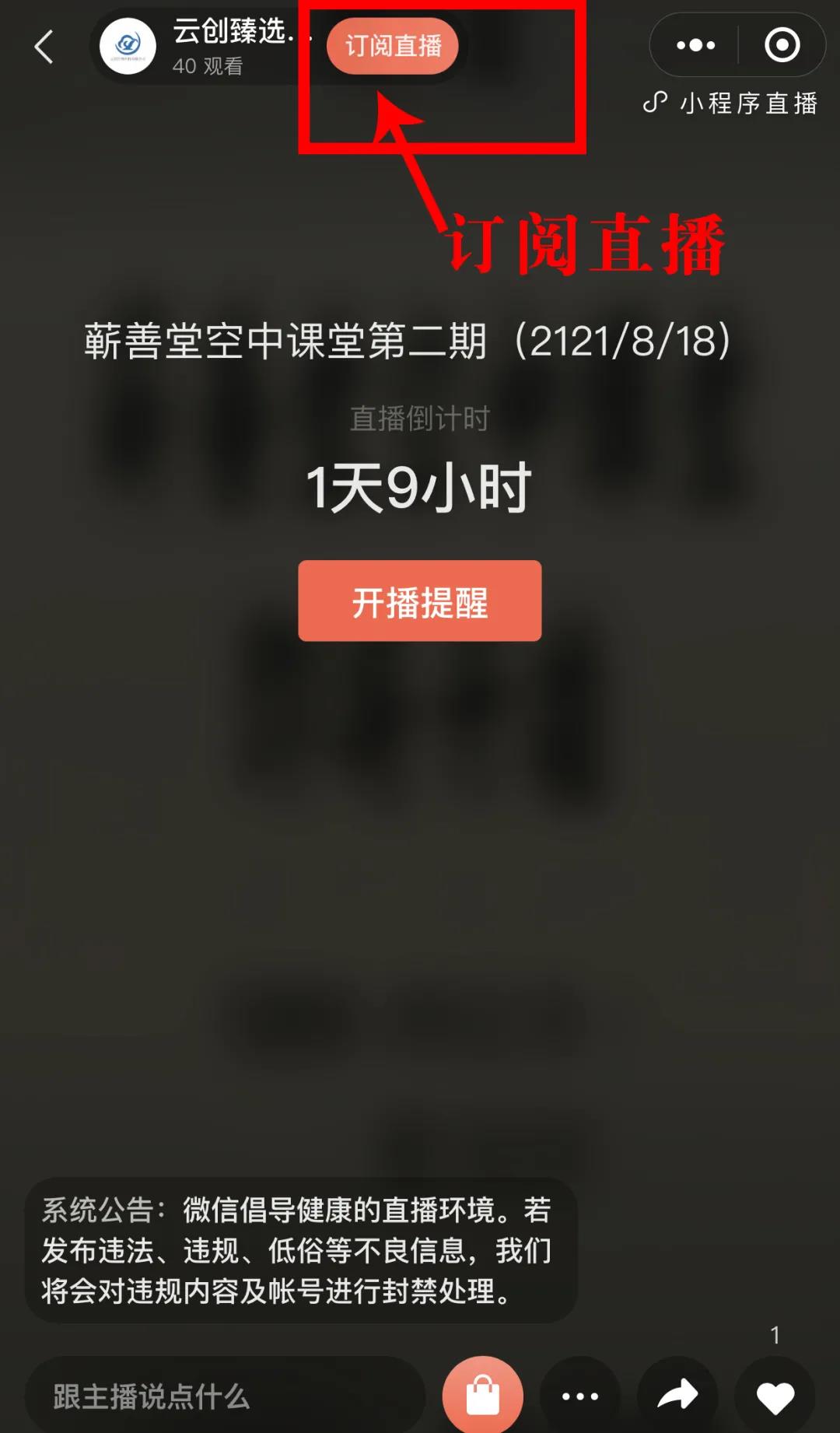The height and width of the screenshot is (1433, 840).
Task: Close the mini program with the circle icon
Action: [782, 45]
